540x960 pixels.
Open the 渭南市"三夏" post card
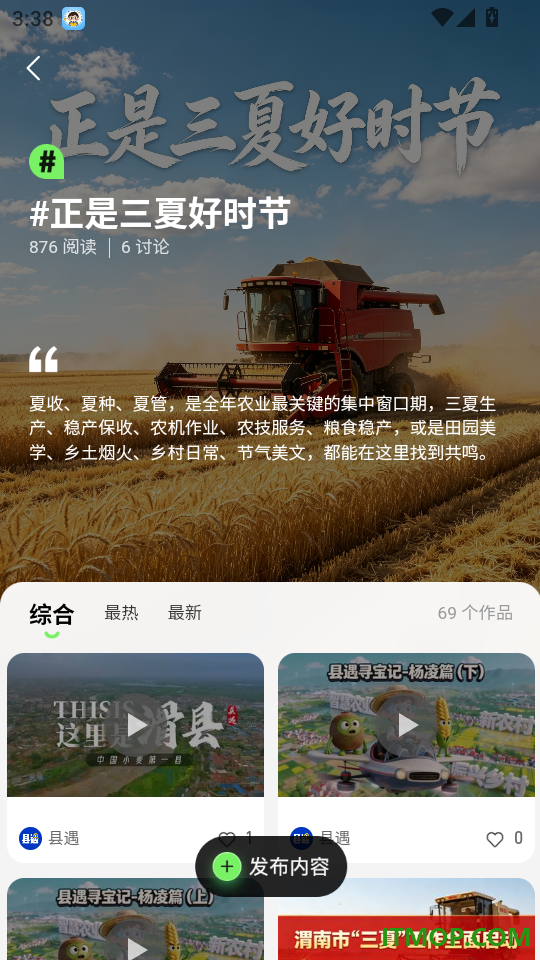(407, 919)
